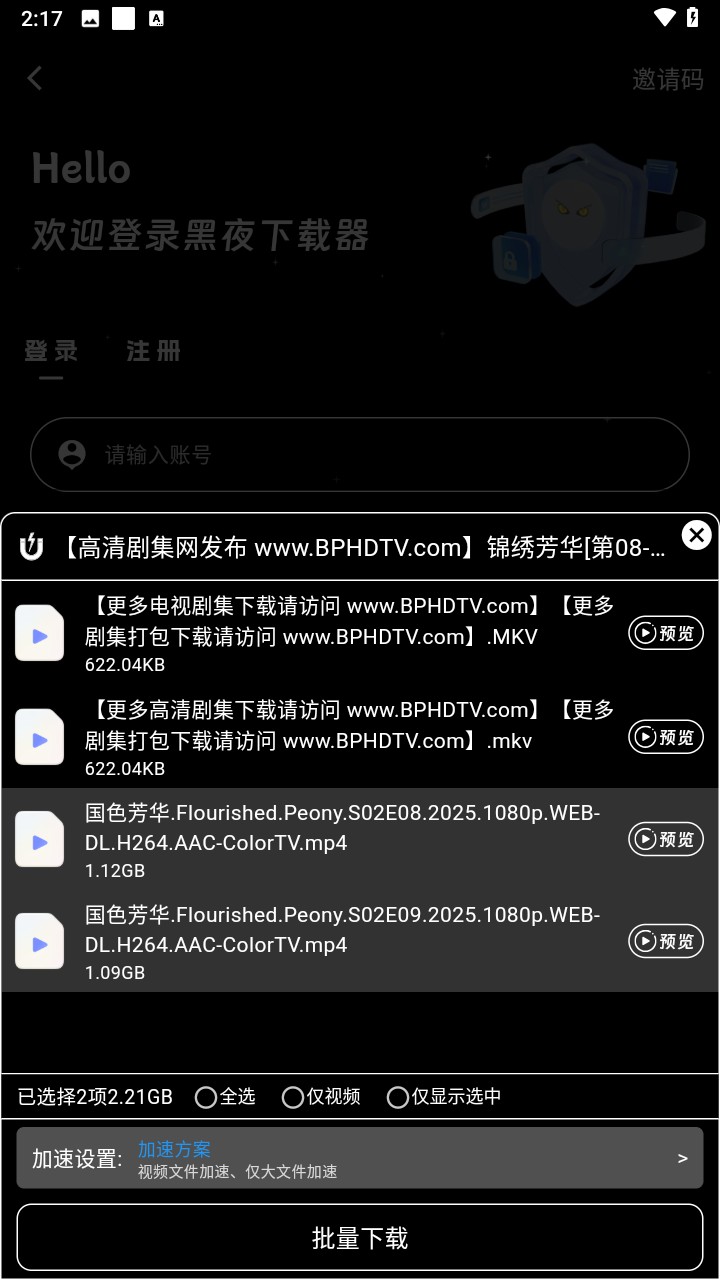720x1280 pixels.
Task: Start 批量下载 batch download
Action: click(360, 1238)
